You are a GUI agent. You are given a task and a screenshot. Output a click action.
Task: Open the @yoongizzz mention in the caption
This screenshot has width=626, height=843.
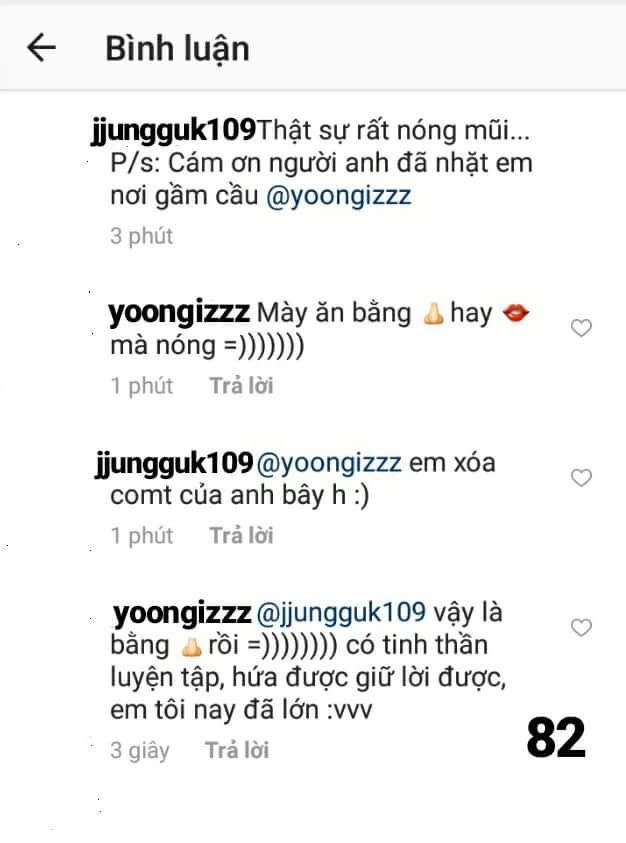click(339, 196)
